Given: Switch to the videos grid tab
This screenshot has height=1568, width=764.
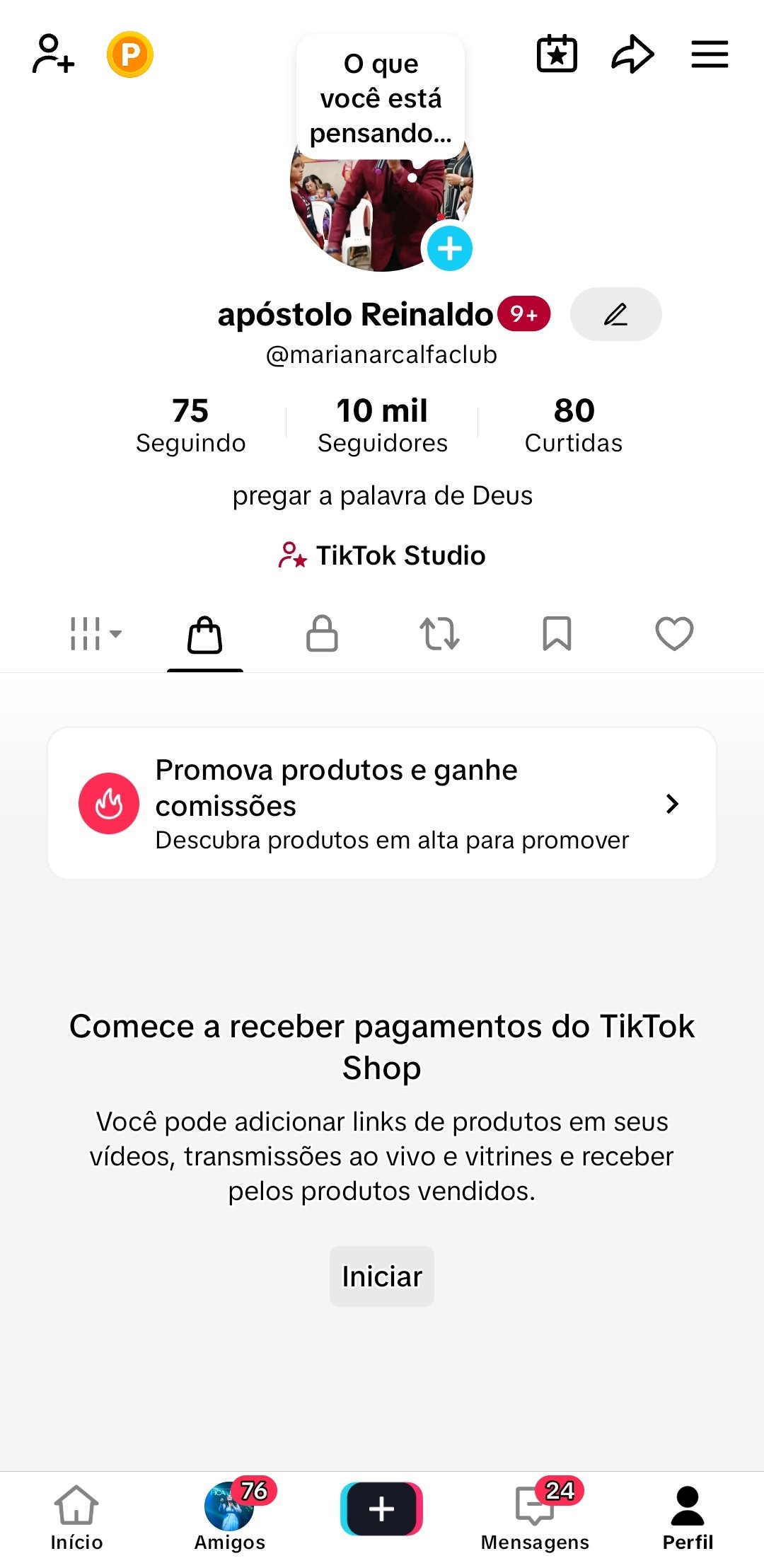Looking at the screenshot, I should coord(95,633).
